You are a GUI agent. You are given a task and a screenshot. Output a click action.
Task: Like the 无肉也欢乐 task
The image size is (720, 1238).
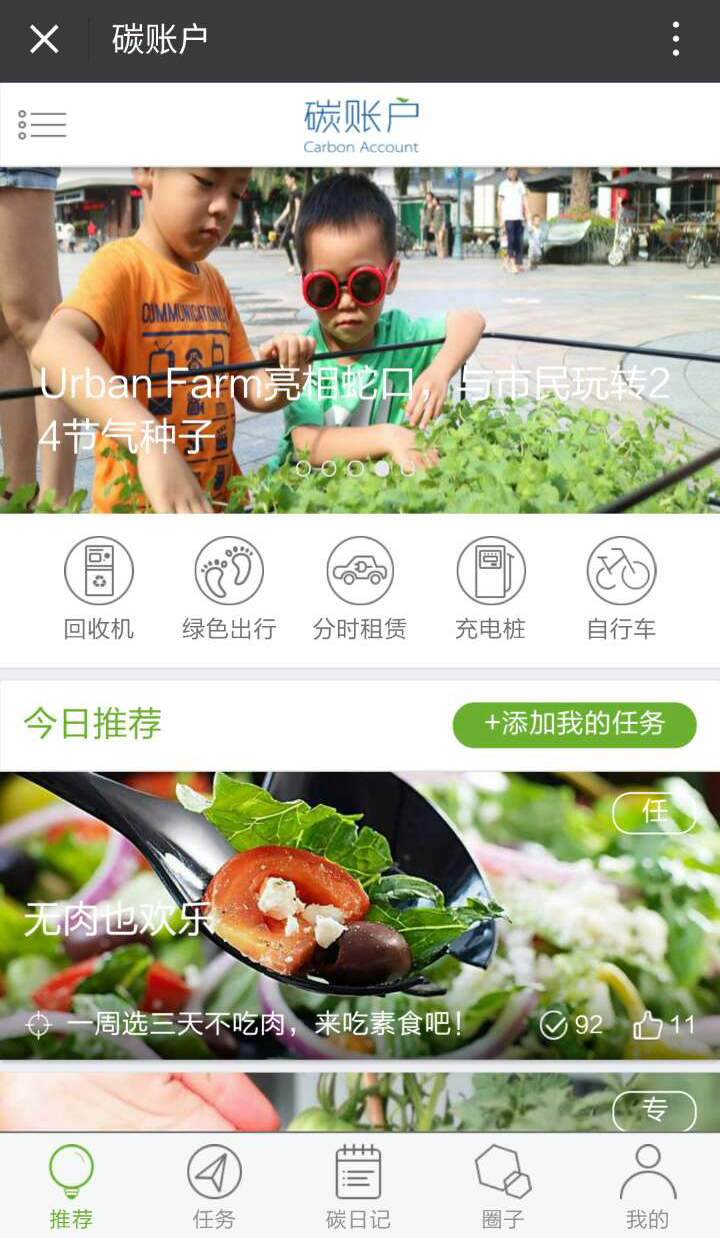648,1025
